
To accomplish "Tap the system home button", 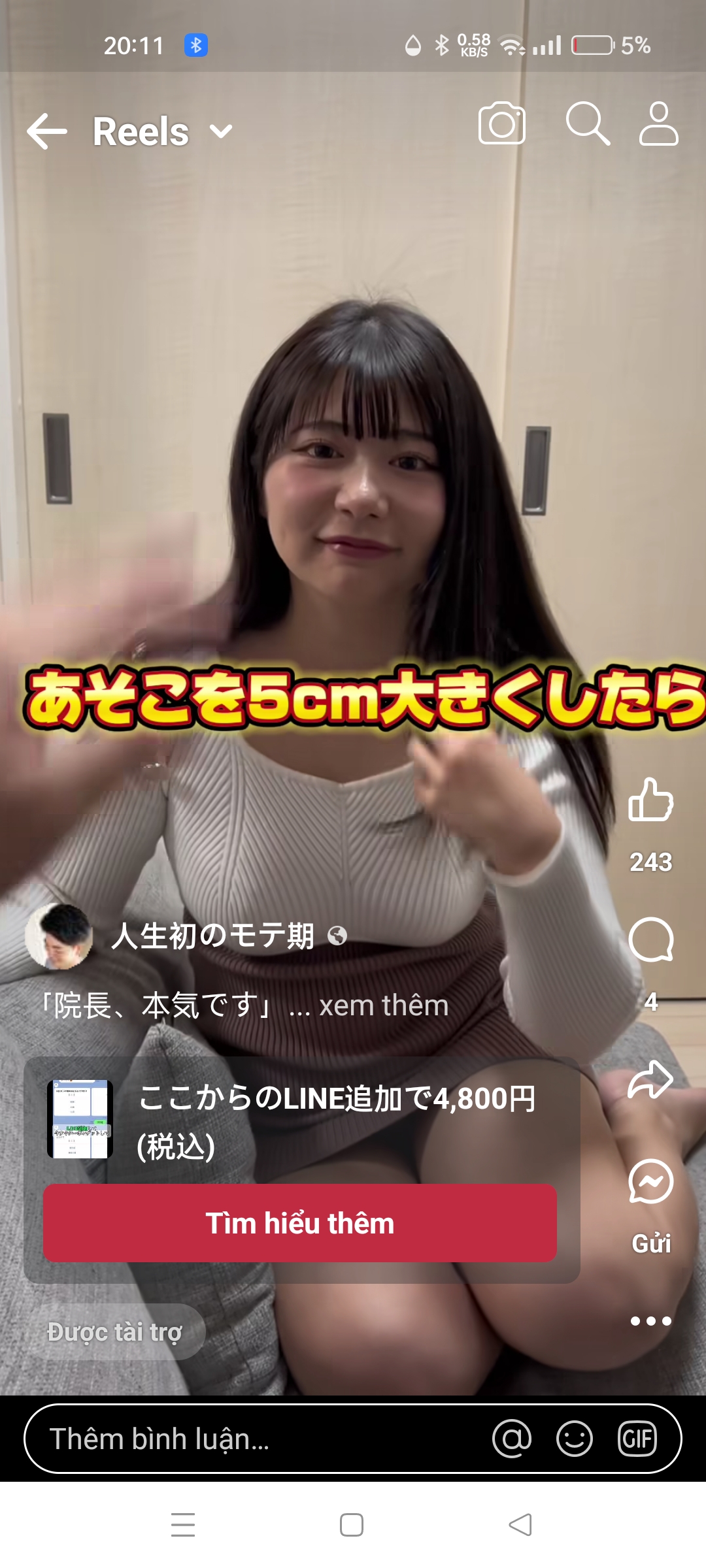I will tap(352, 1526).
